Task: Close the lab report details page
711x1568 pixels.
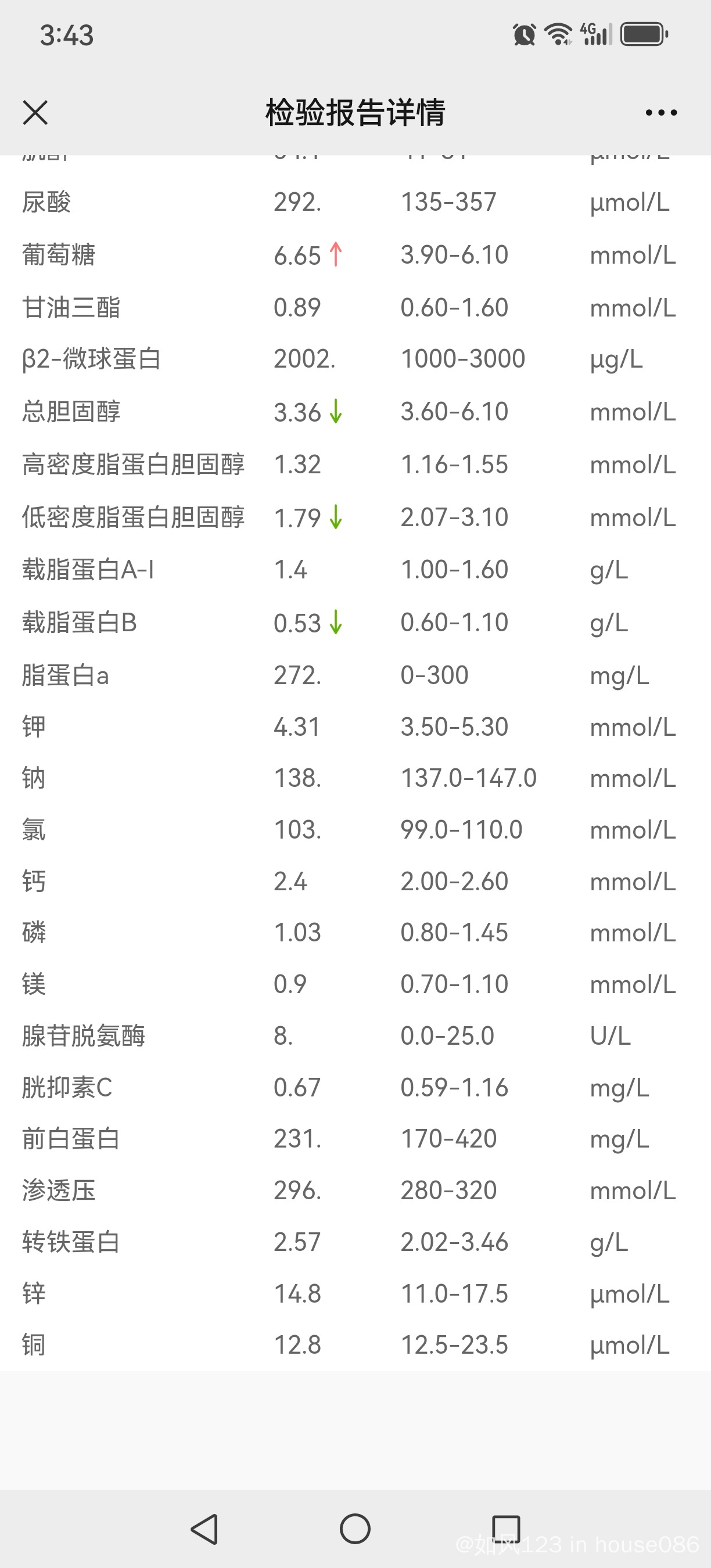Action: [35, 113]
